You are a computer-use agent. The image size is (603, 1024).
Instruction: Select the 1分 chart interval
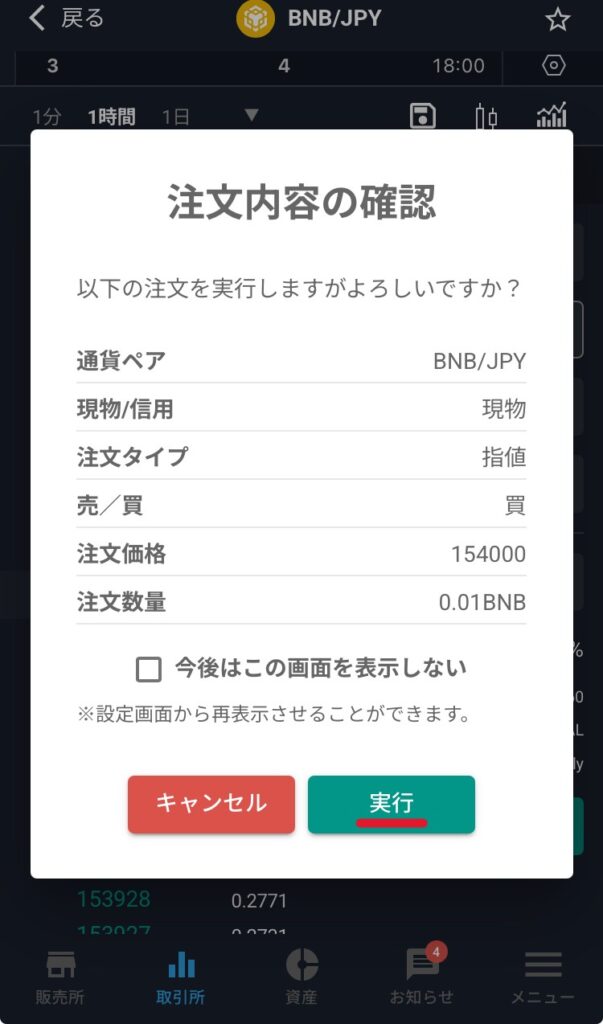47,117
